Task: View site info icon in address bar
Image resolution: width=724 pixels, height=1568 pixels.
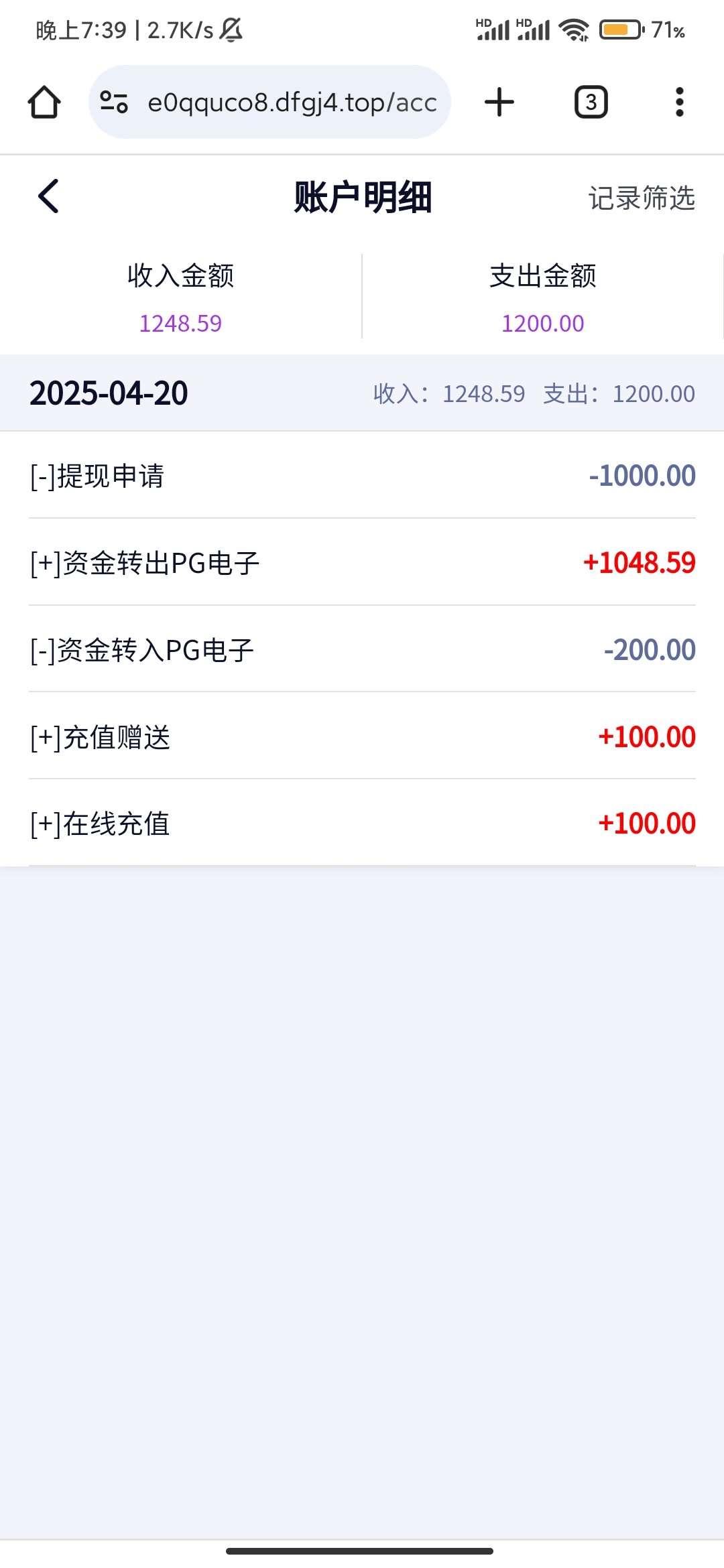Action: (x=114, y=103)
